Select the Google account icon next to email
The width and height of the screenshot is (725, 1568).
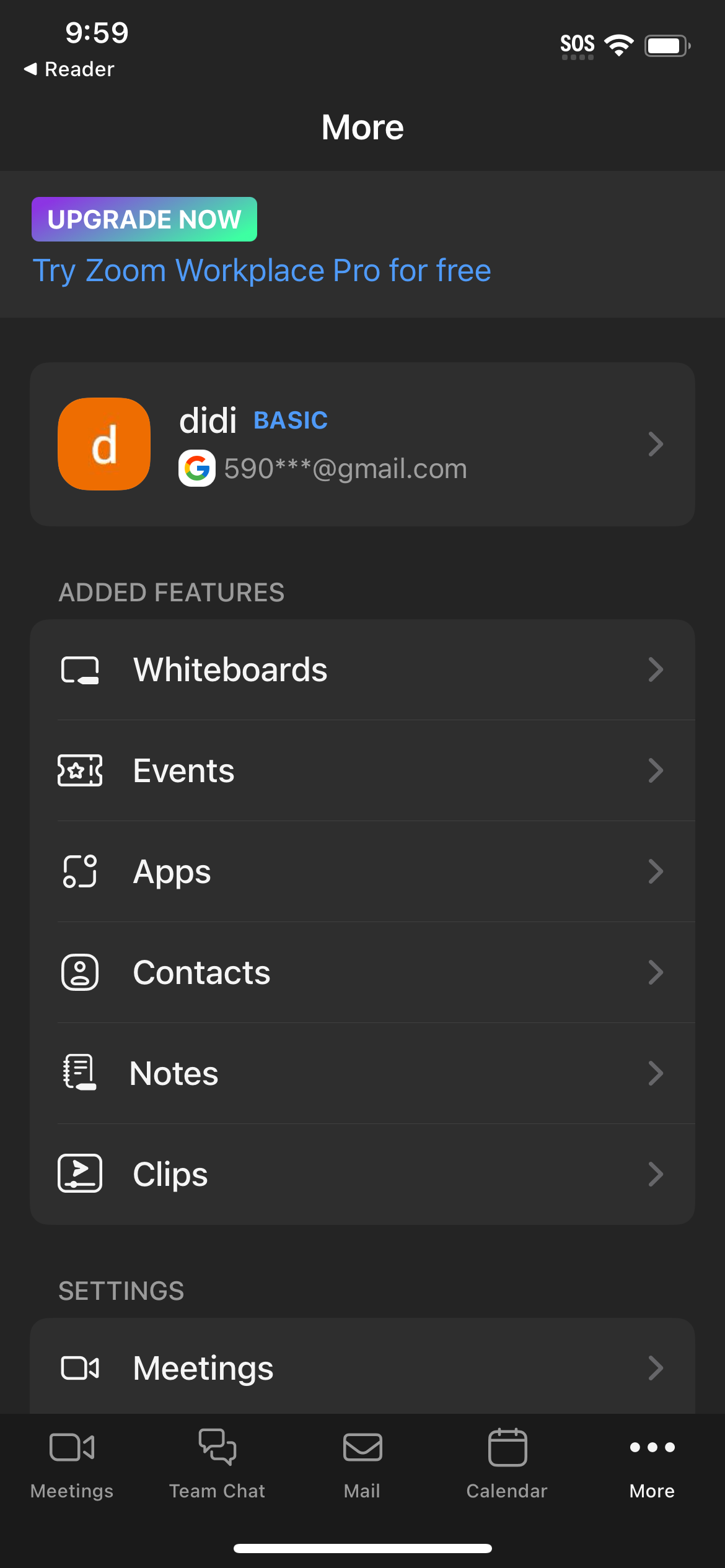click(197, 469)
